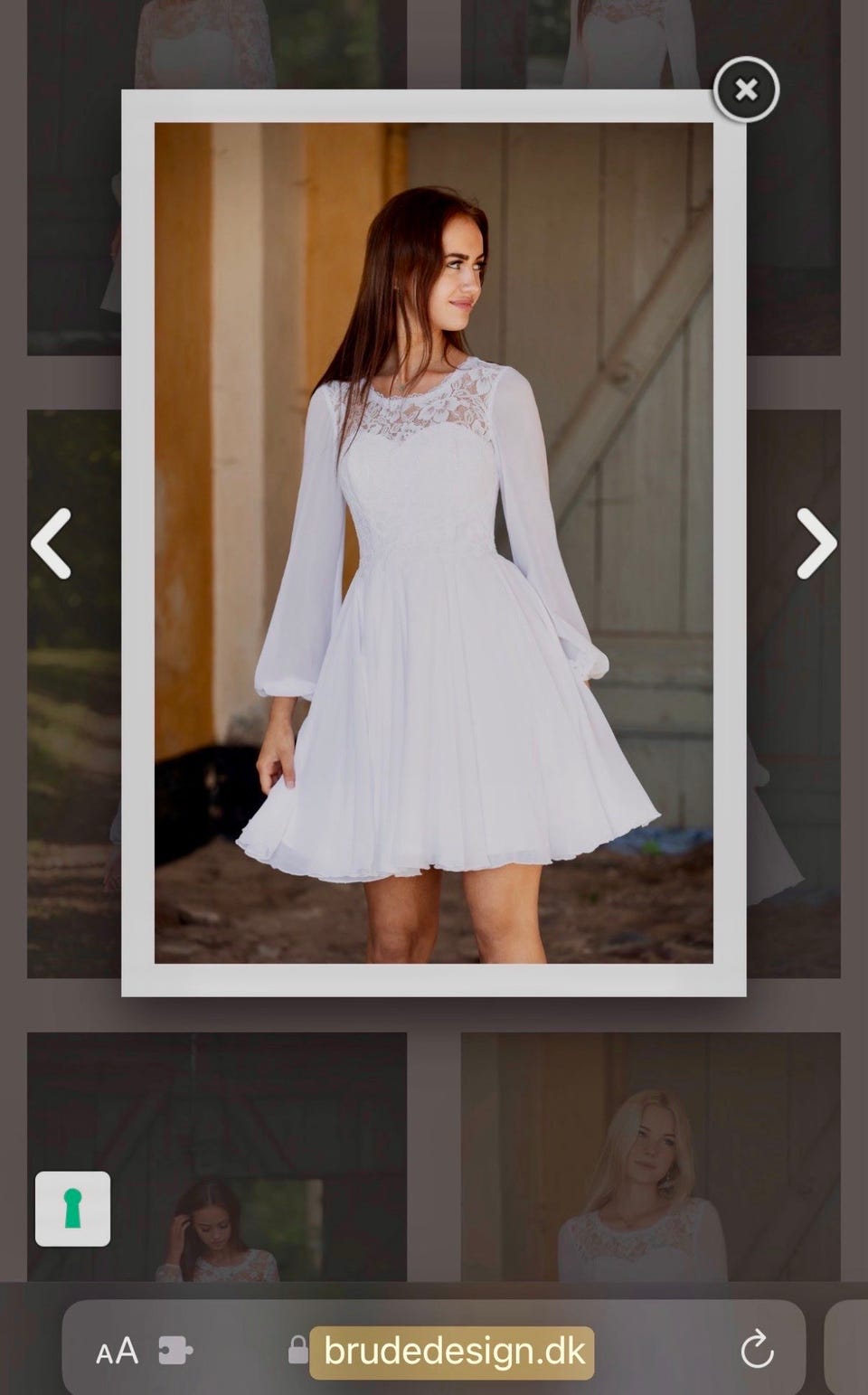Show the next gallery photo

click(816, 543)
